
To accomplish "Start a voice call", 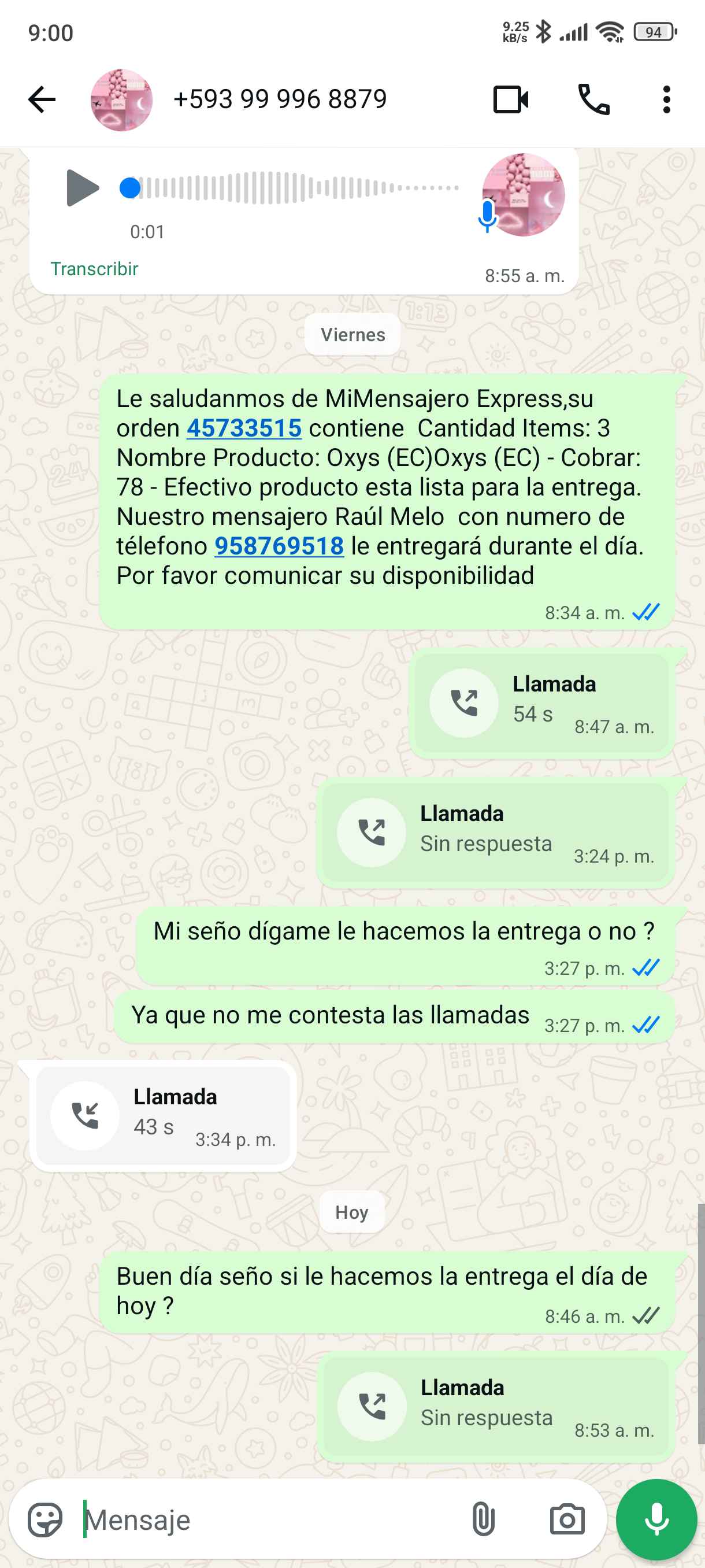I will pos(593,99).
